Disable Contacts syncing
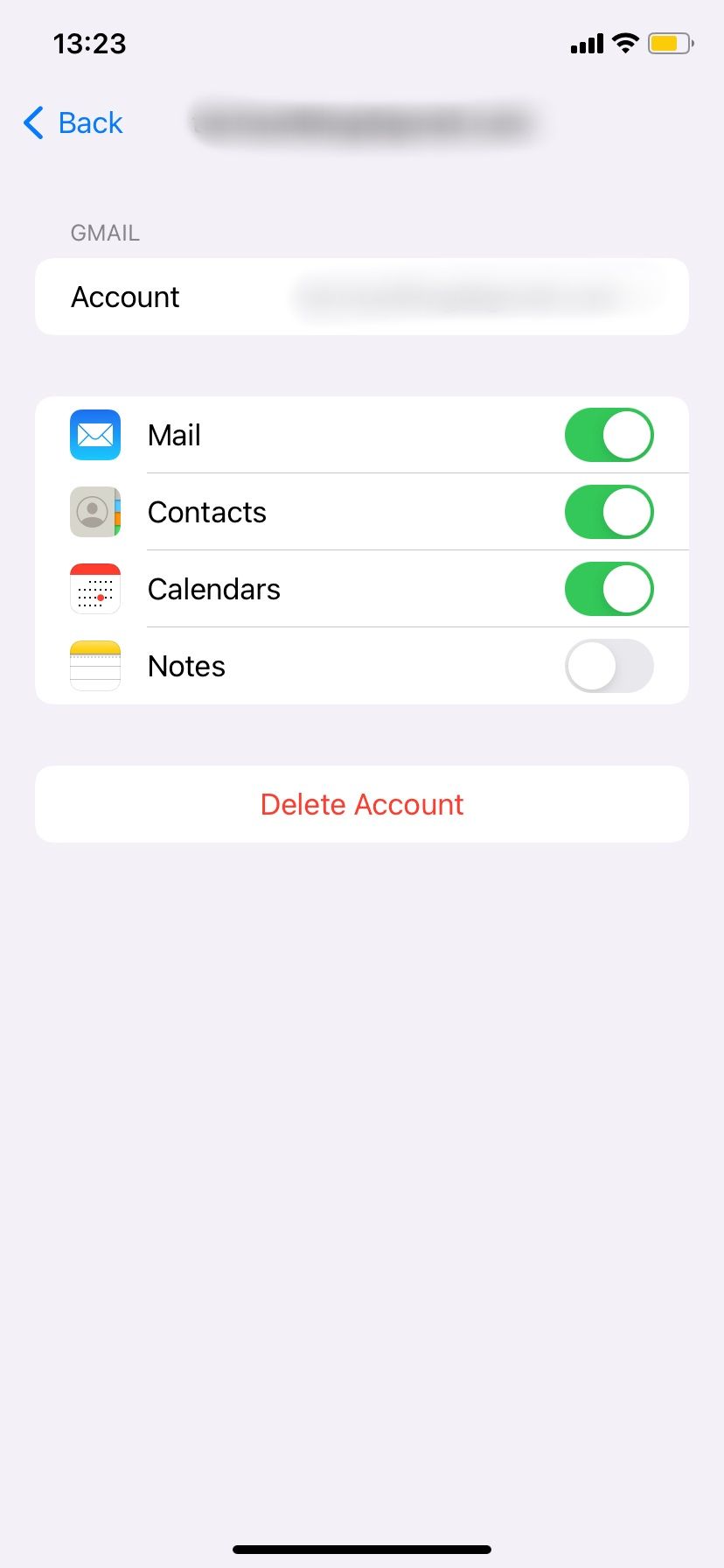 coord(609,512)
